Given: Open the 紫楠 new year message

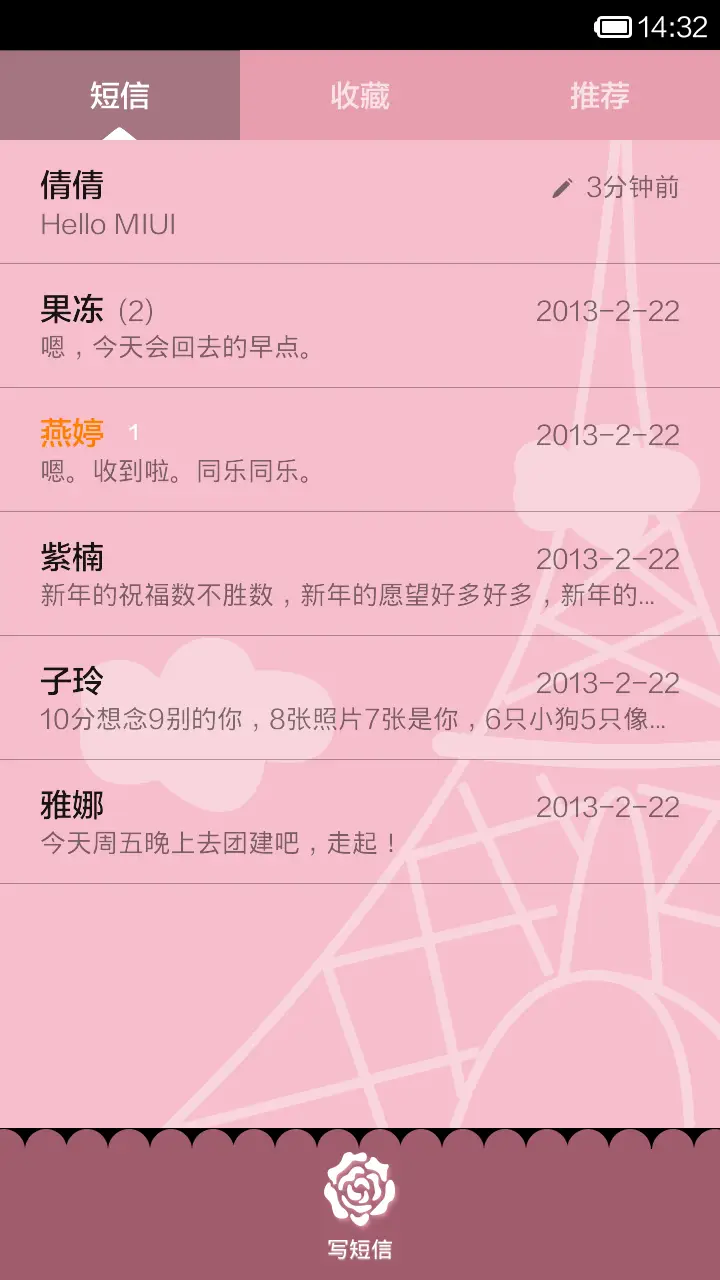Looking at the screenshot, I should click(300, 575).
